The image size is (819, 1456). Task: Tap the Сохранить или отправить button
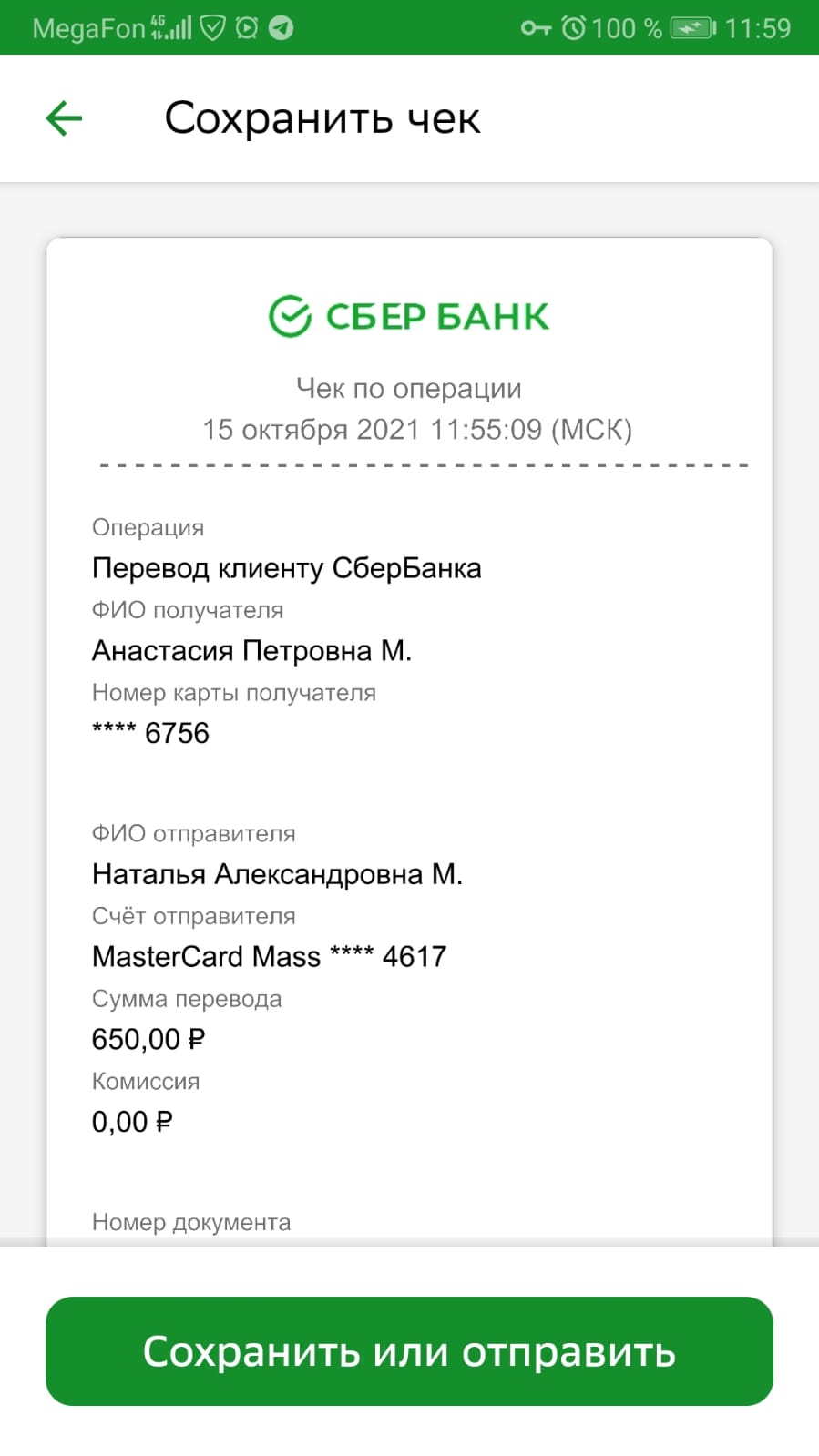click(409, 1351)
